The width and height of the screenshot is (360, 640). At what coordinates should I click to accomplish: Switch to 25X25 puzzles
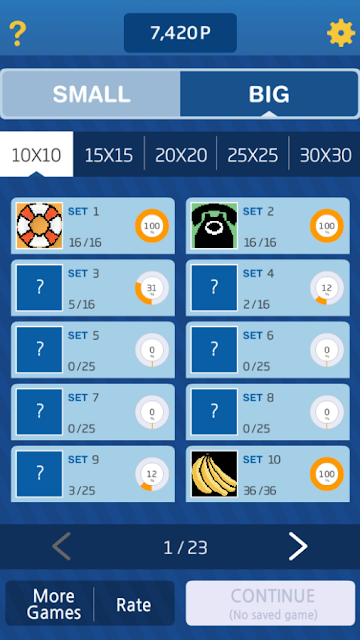click(253, 155)
